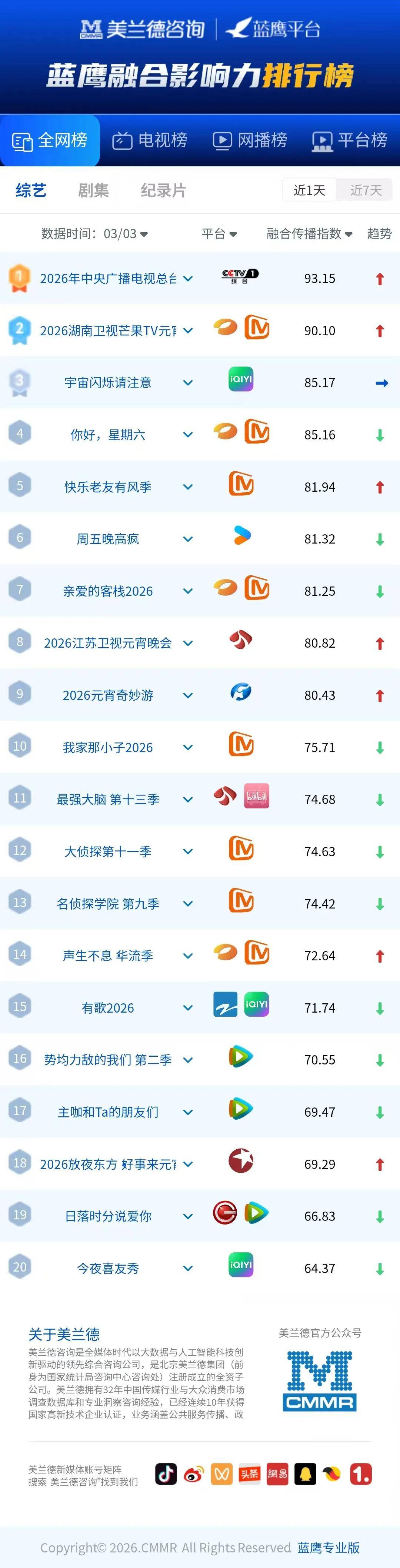
Task: Choose the 近1天 time range
Action: (309, 190)
